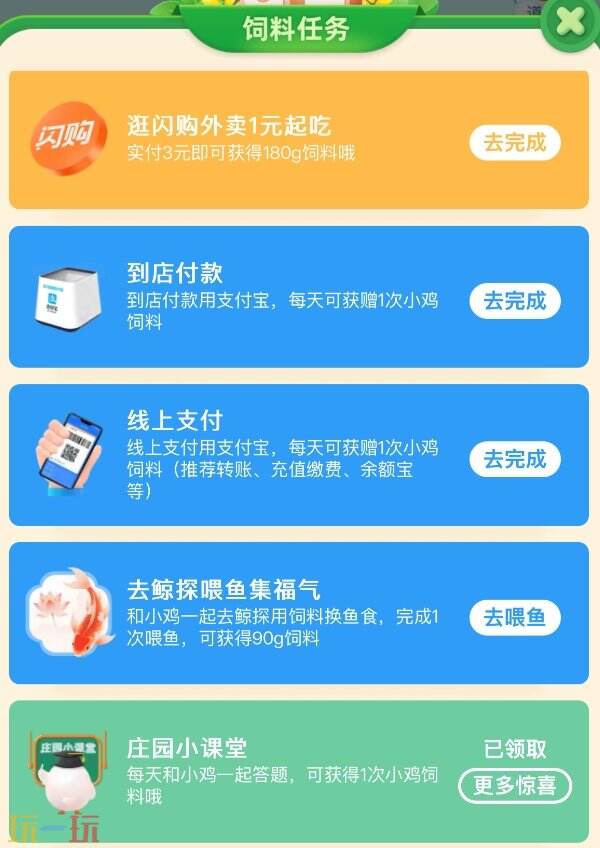
Task: Tap 去完成 for 逛闪购外卖1元起吃
Action: click(x=515, y=143)
